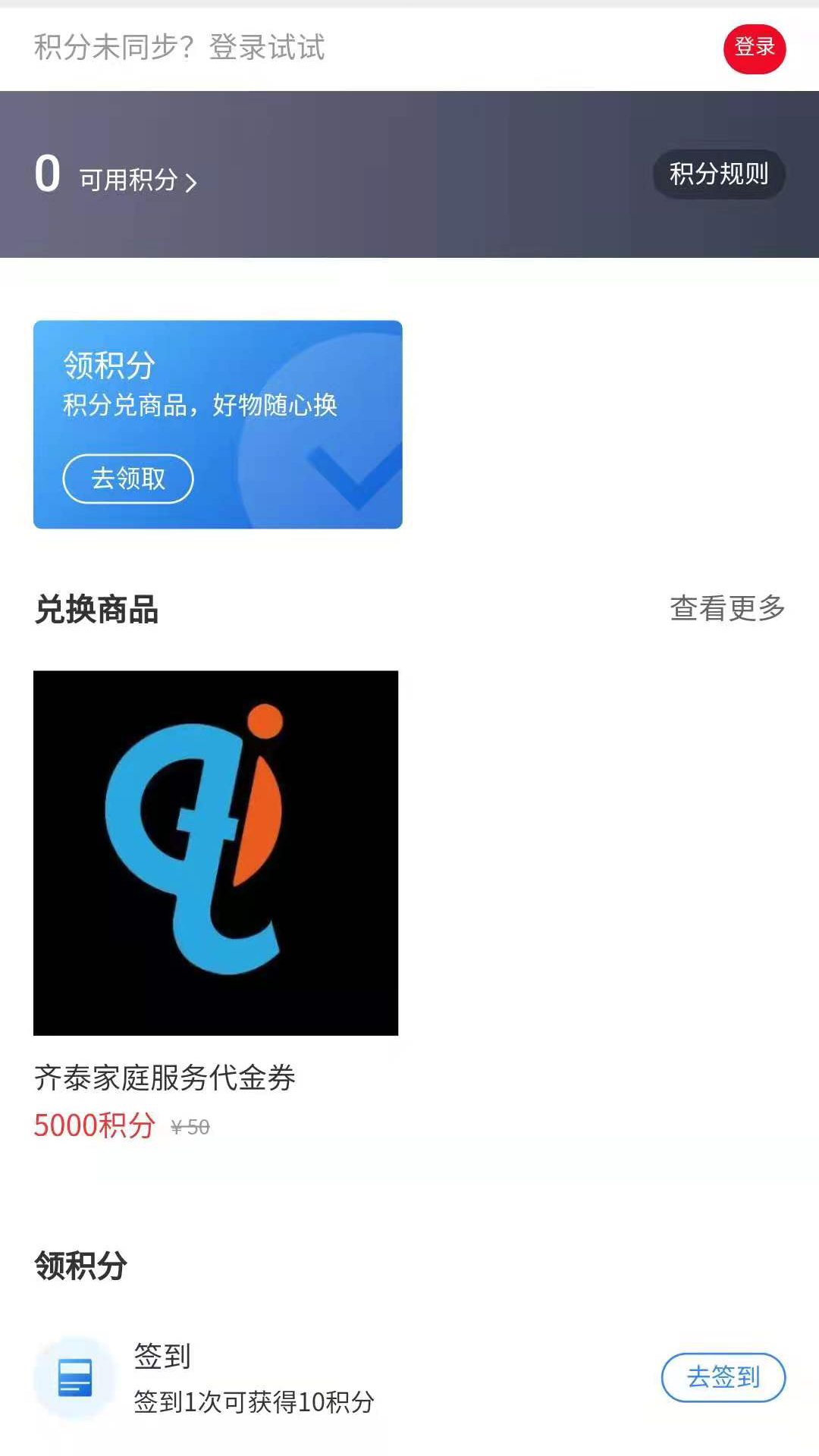The image size is (819, 1456).
Task: Open 可用积分 points details
Action: 136,180
